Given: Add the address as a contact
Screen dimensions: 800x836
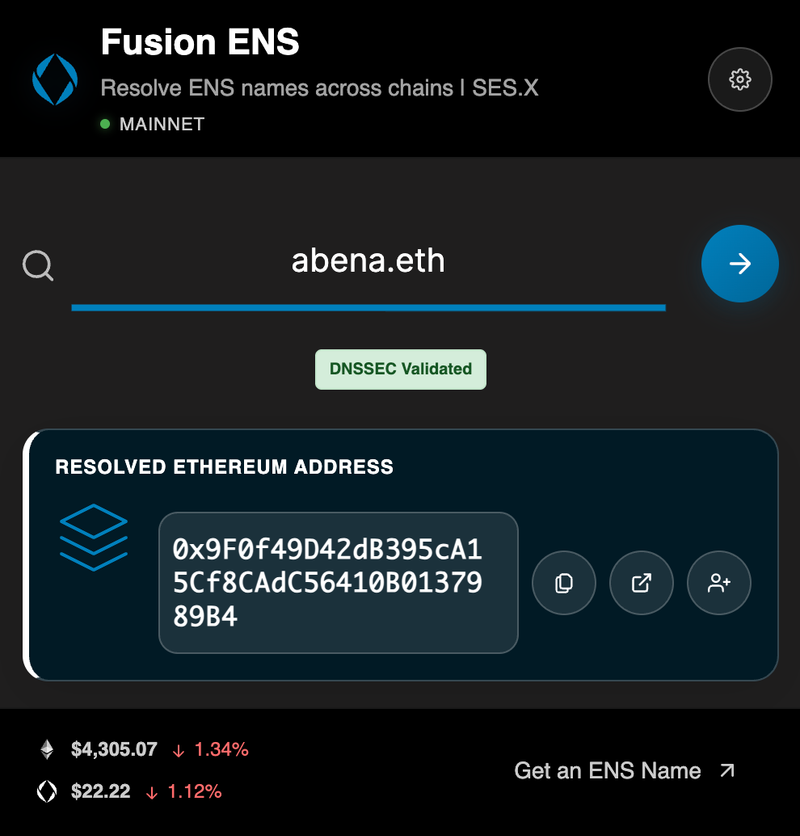Looking at the screenshot, I should pyautogui.click(x=719, y=582).
